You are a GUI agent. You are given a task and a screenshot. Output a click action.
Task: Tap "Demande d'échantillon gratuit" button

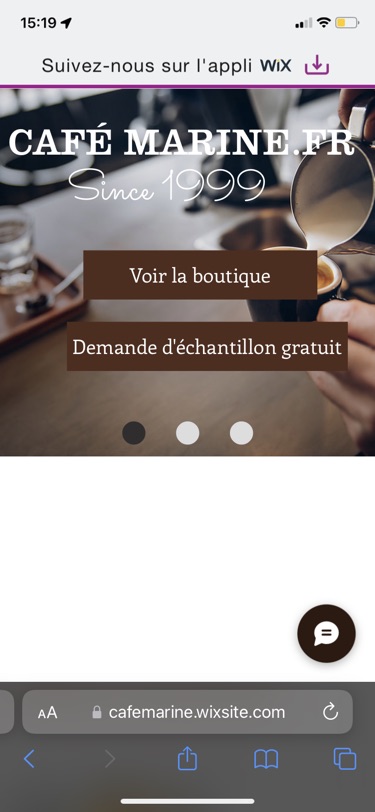click(x=207, y=346)
